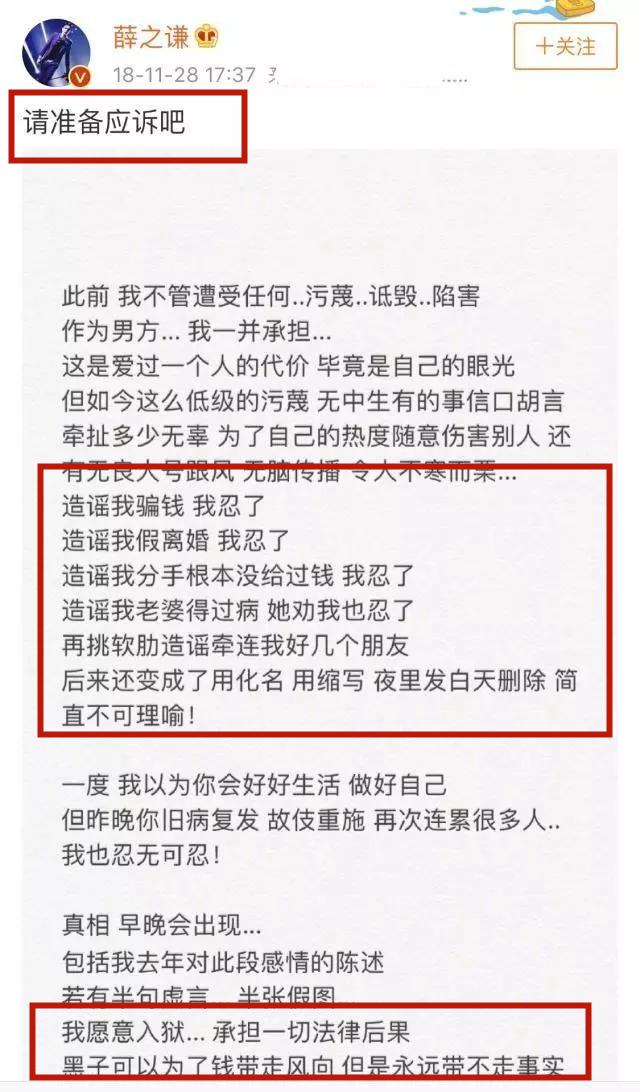Open the 薛之谦 username link
The image size is (640, 1092).
pyautogui.click(x=144, y=38)
